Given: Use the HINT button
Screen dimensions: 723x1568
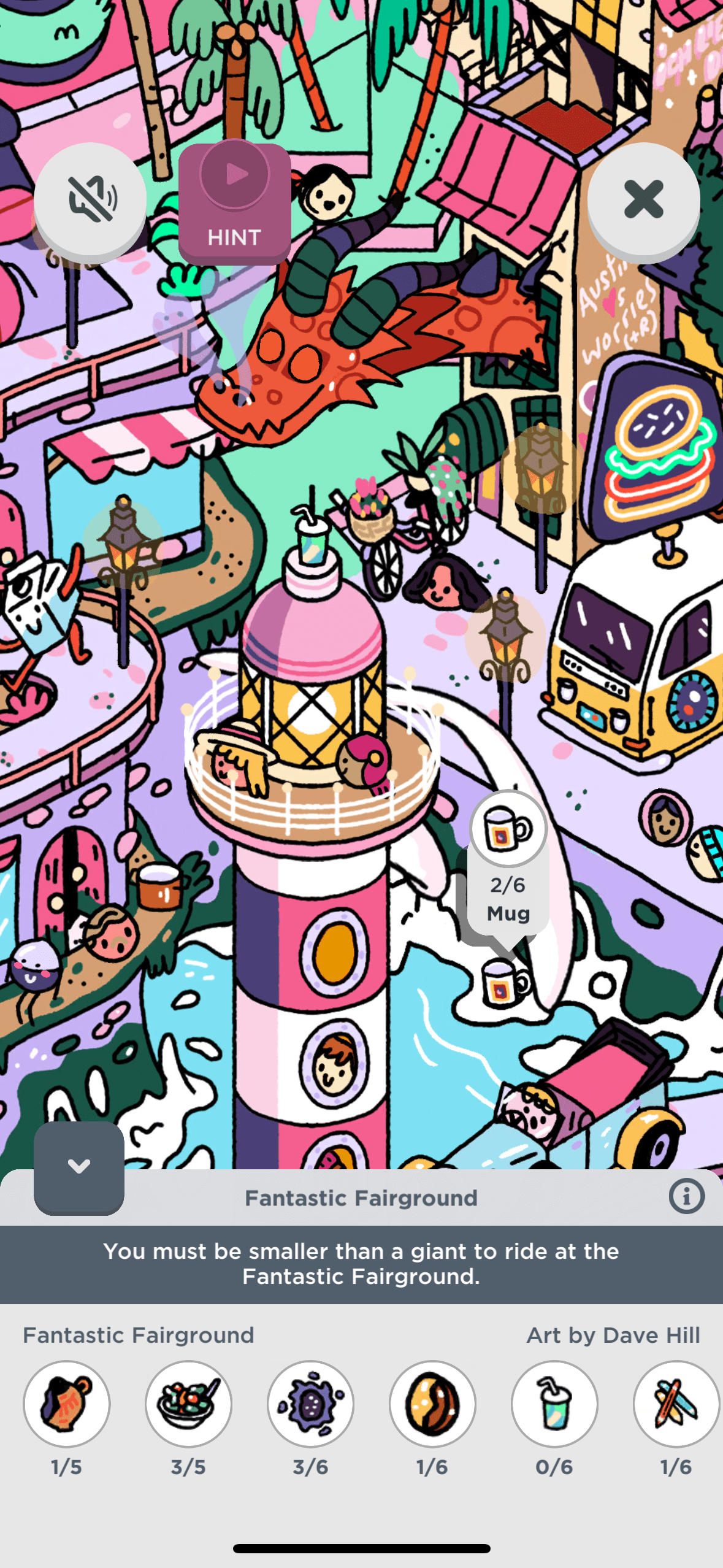Looking at the screenshot, I should pos(234,203).
